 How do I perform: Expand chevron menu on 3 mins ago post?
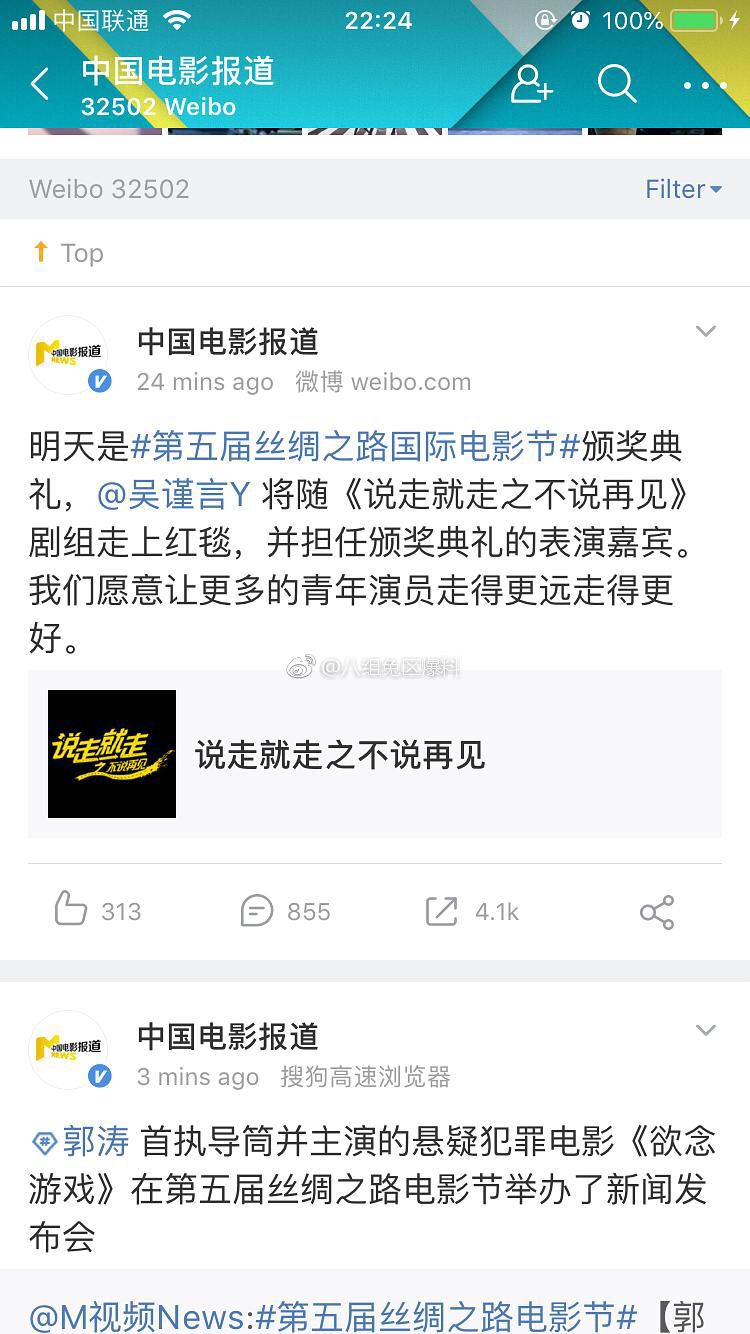[706, 1031]
